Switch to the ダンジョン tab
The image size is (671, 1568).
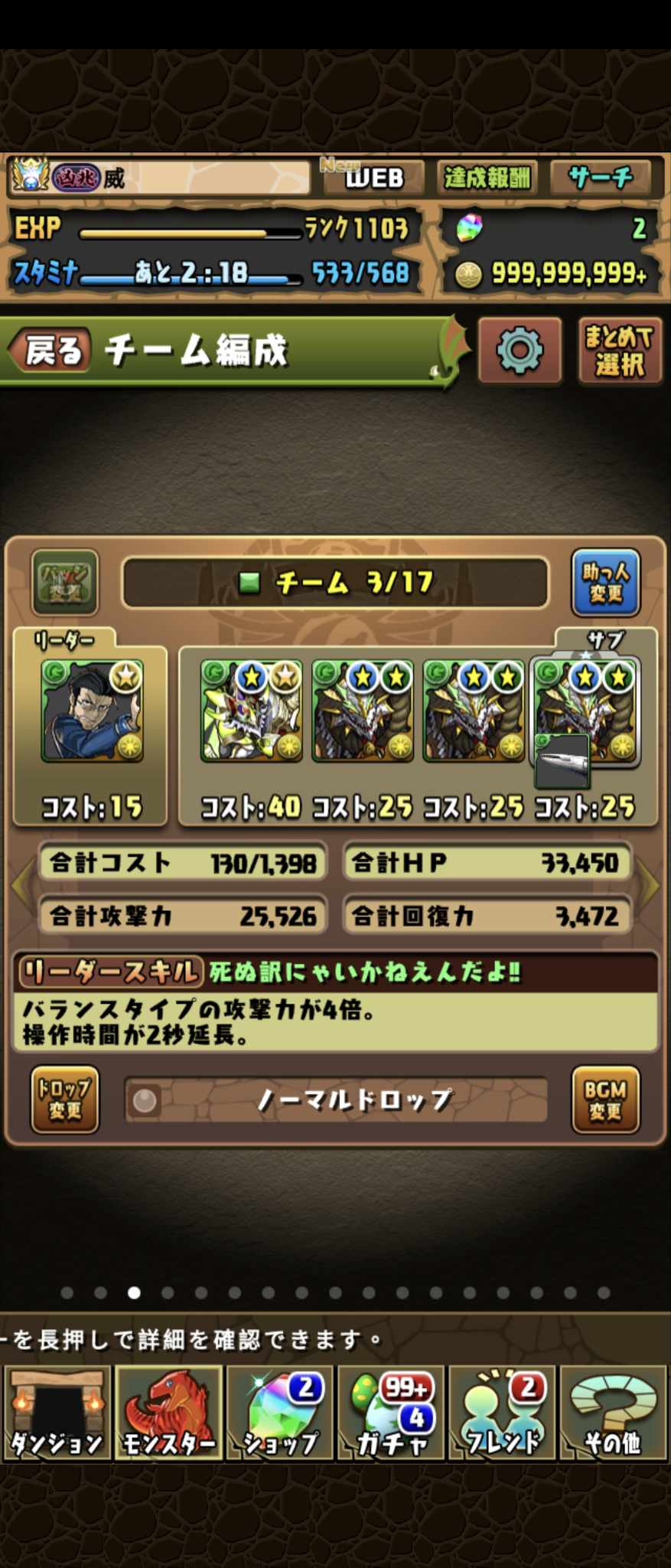click(57, 1413)
